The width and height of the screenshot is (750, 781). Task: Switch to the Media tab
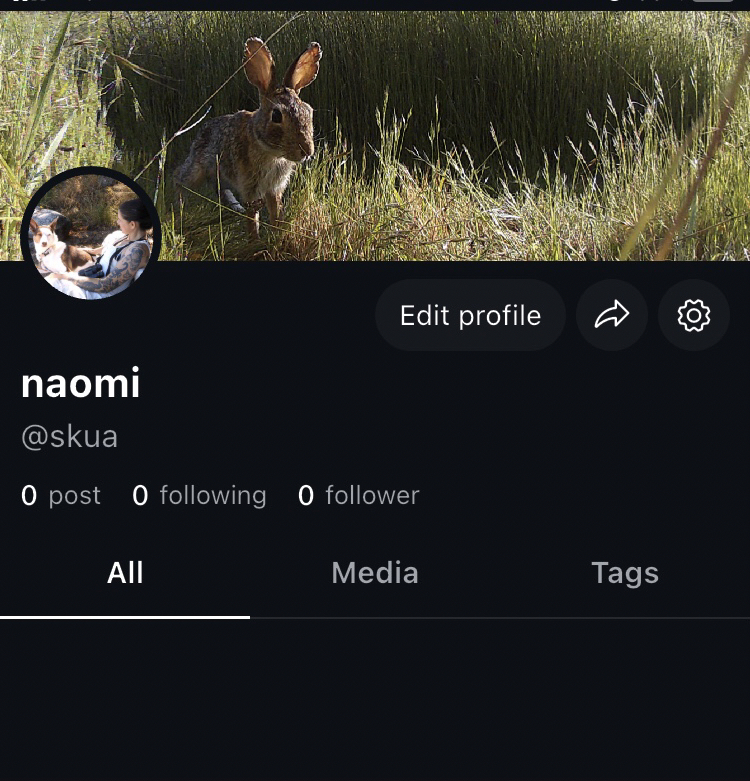click(x=375, y=573)
